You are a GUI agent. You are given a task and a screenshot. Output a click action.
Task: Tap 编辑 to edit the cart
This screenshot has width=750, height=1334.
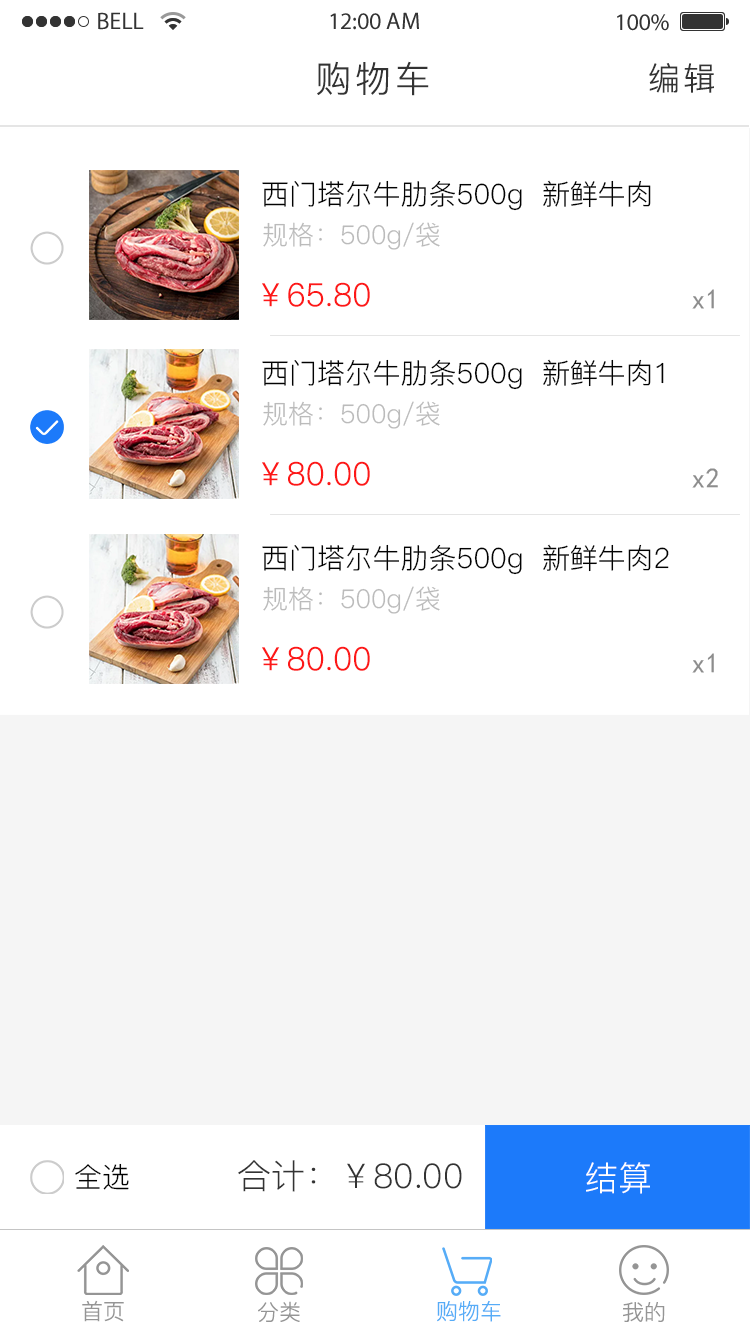681,78
